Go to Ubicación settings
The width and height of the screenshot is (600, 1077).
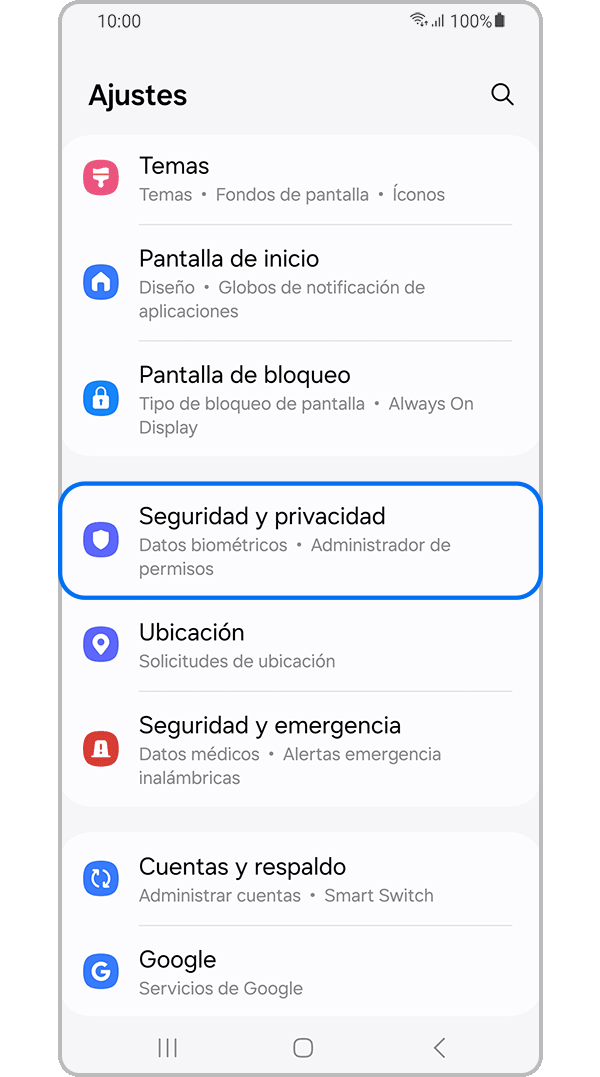300,645
